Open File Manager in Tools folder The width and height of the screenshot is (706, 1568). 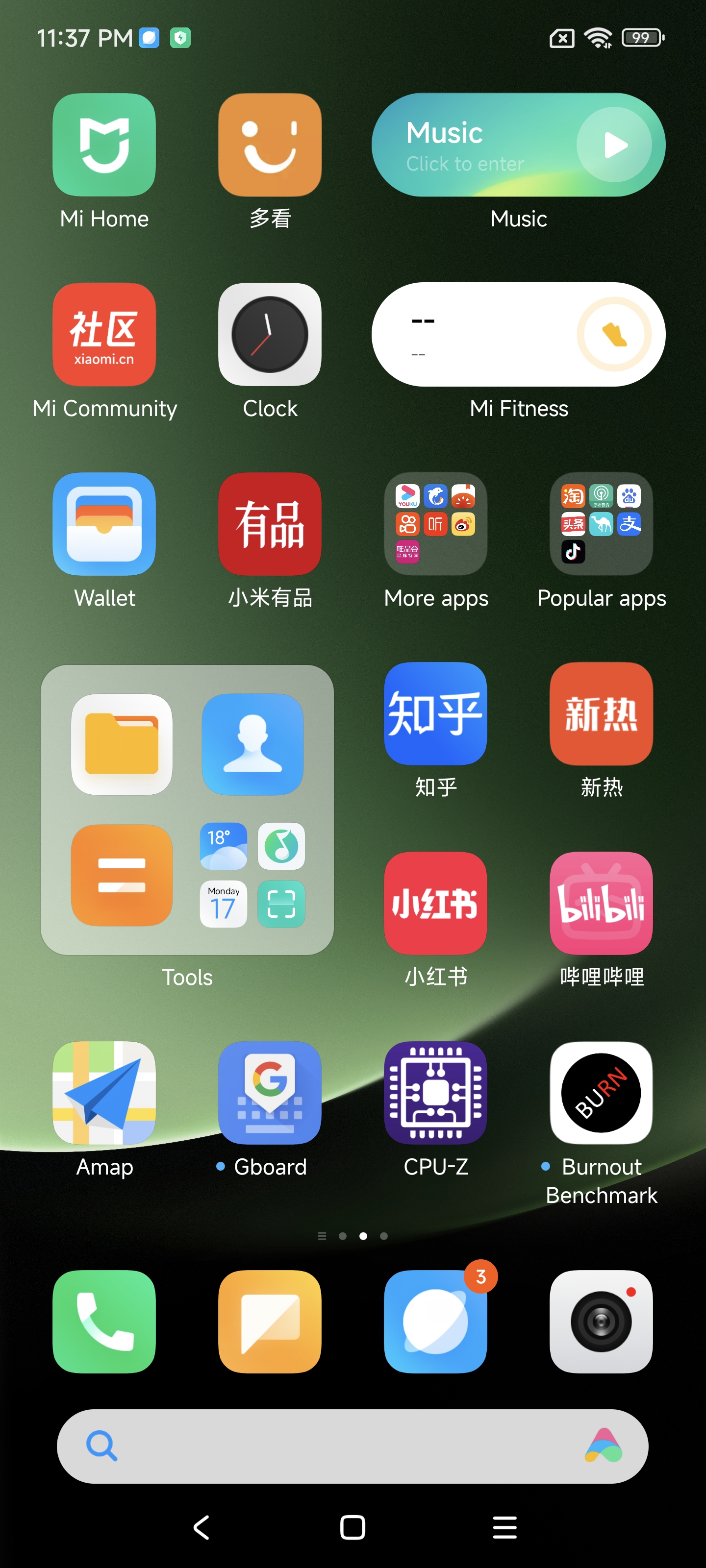click(122, 744)
